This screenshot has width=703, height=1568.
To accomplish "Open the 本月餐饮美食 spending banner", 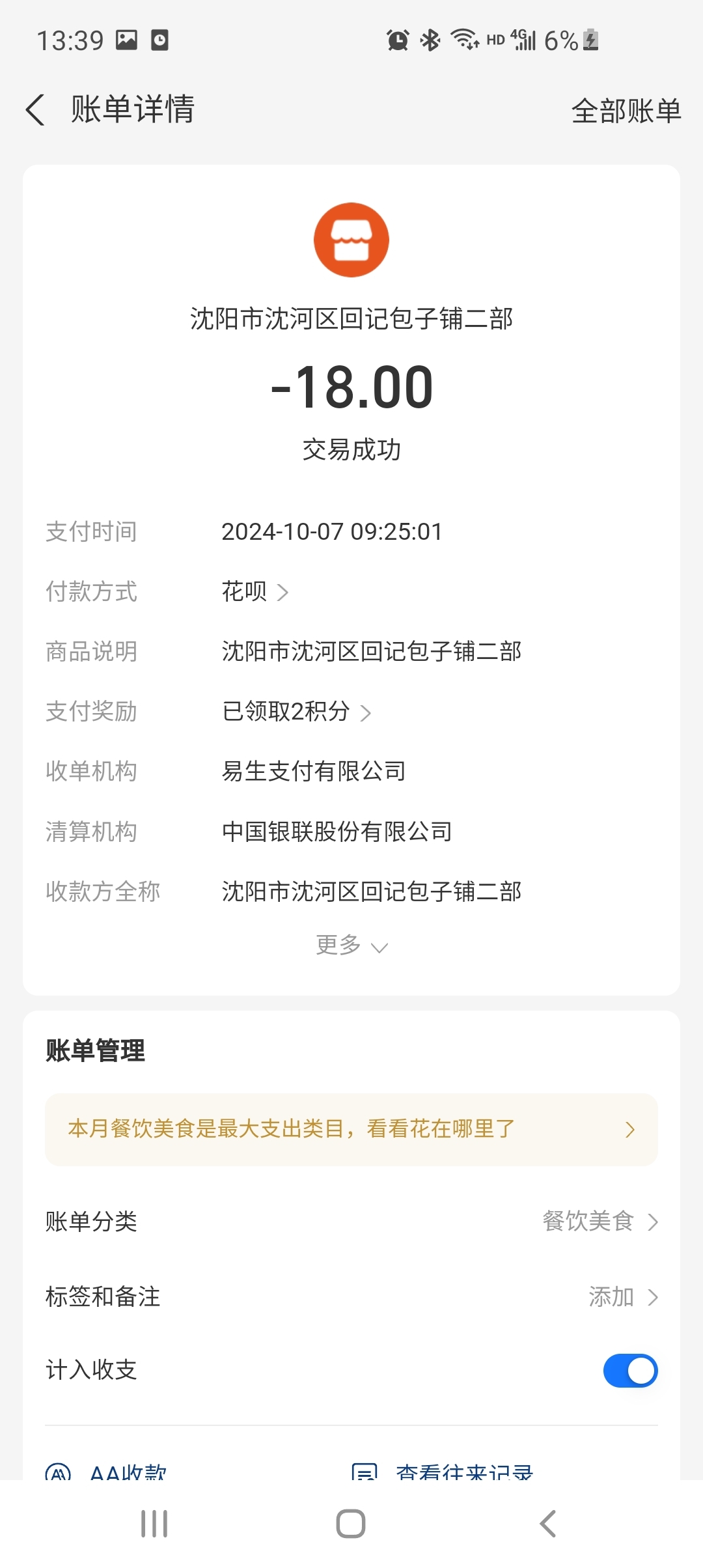I will coord(351,1129).
